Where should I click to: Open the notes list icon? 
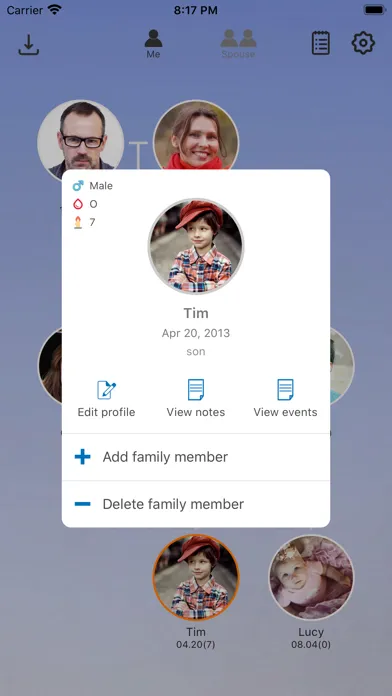(x=321, y=43)
